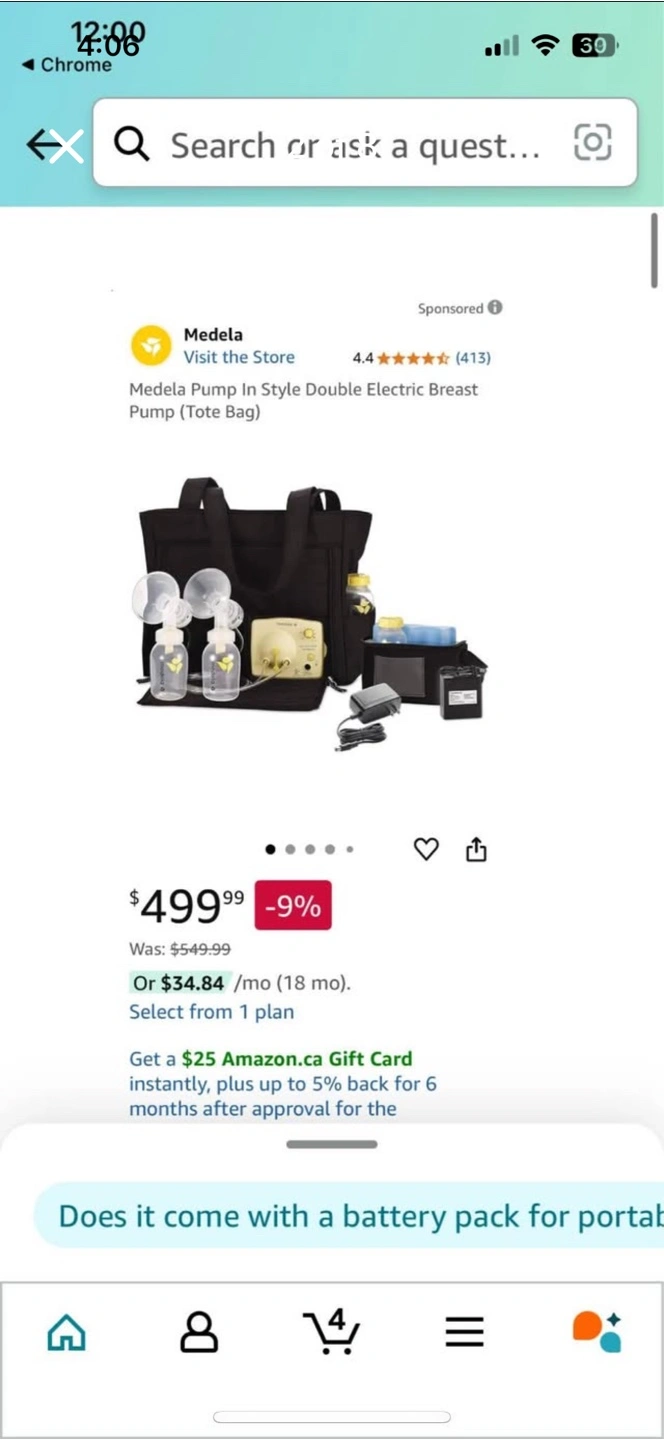Tap the image carousel page dots
Viewport: 664px width, 1440px height.
coord(309,849)
